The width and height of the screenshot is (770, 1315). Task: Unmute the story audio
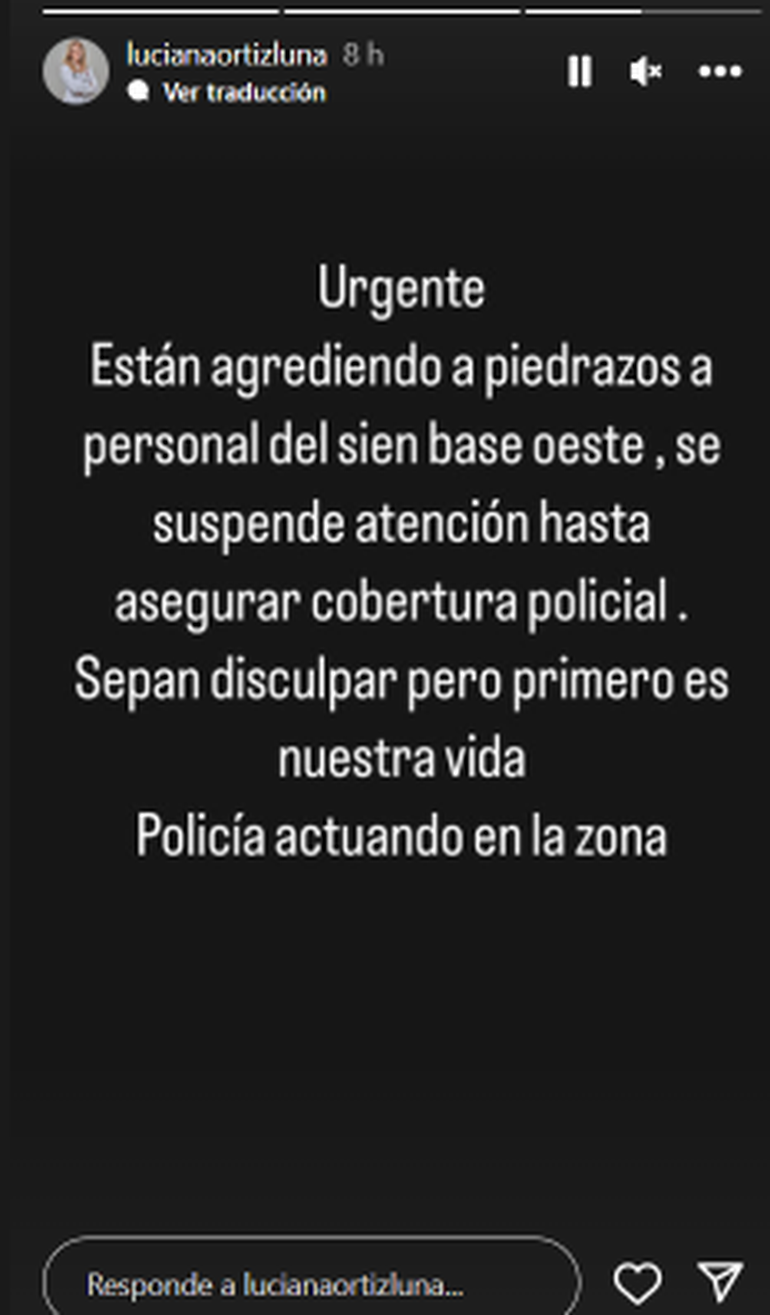click(x=646, y=71)
